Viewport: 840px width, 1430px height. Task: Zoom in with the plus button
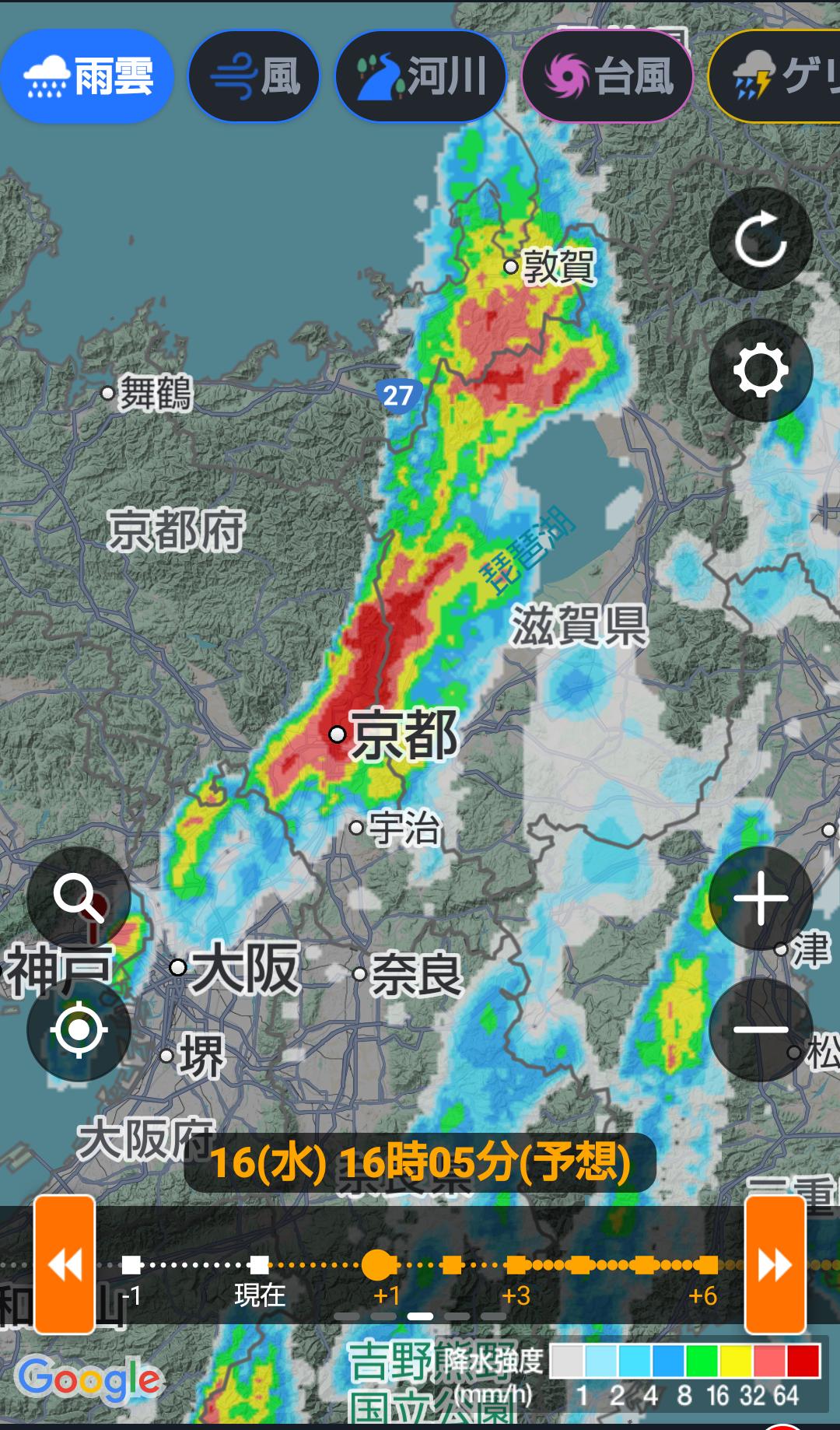click(761, 899)
